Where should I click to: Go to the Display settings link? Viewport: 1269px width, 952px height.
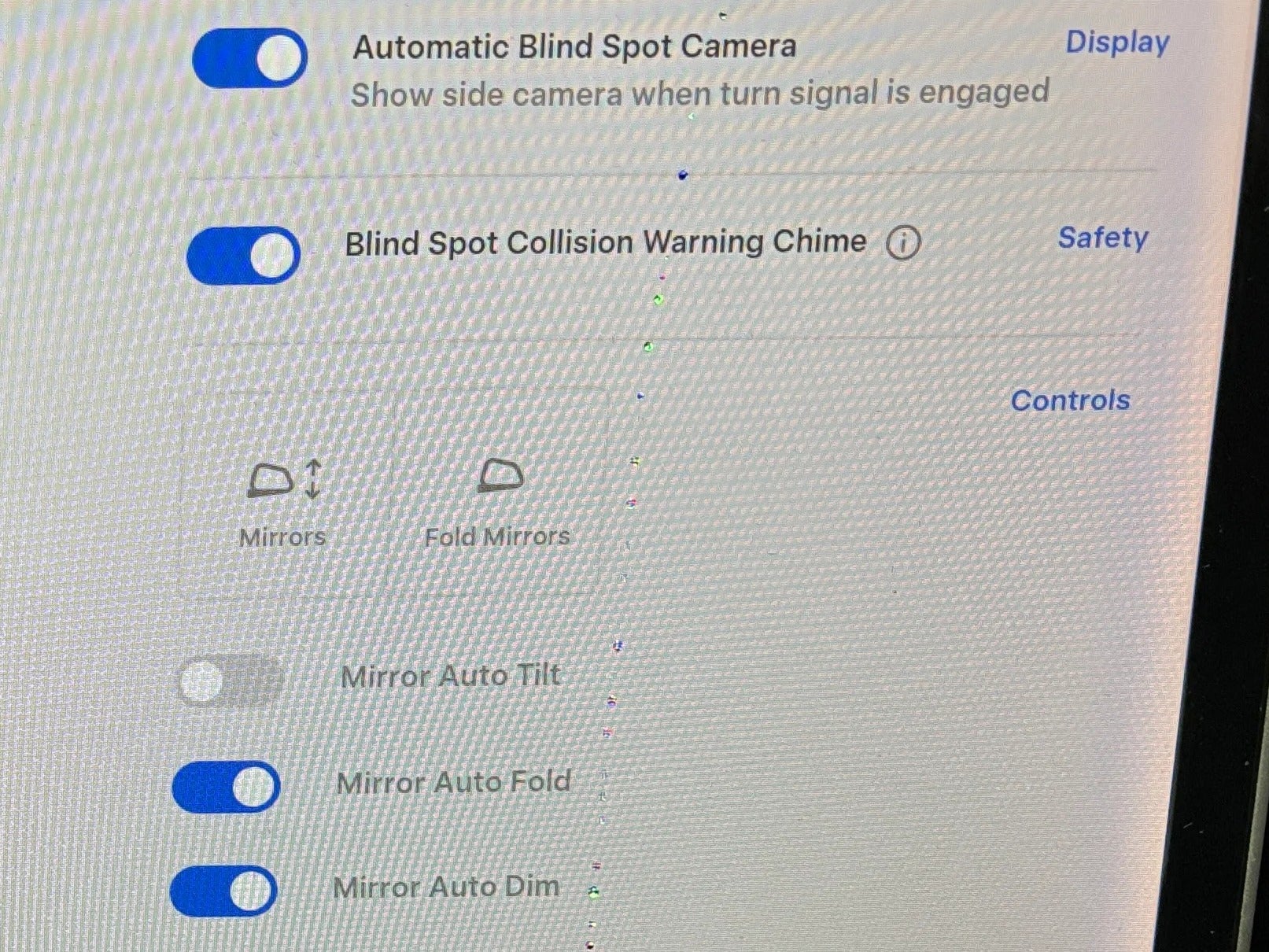coord(1116,42)
